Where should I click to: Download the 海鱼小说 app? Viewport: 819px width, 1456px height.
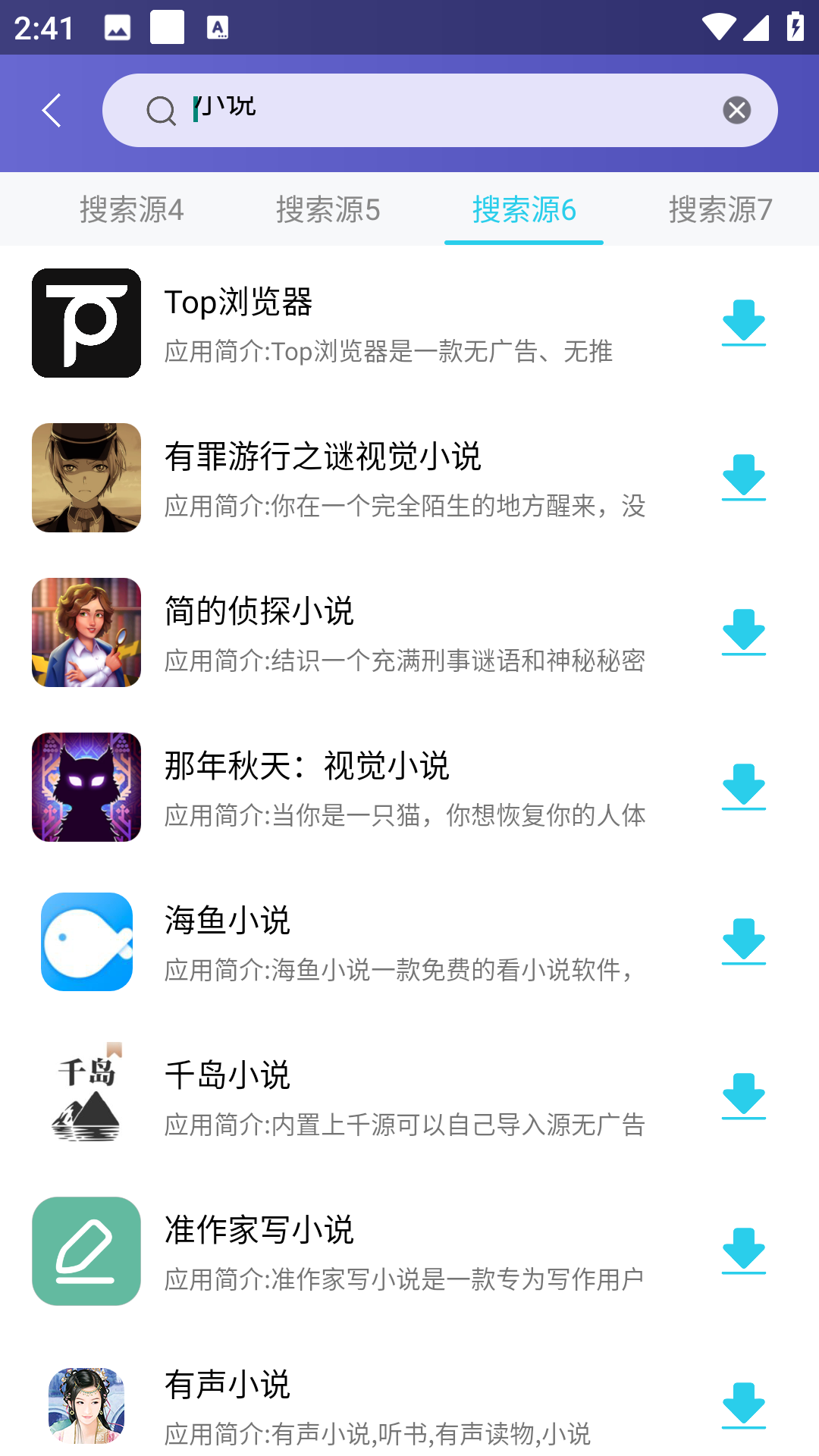click(x=744, y=942)
